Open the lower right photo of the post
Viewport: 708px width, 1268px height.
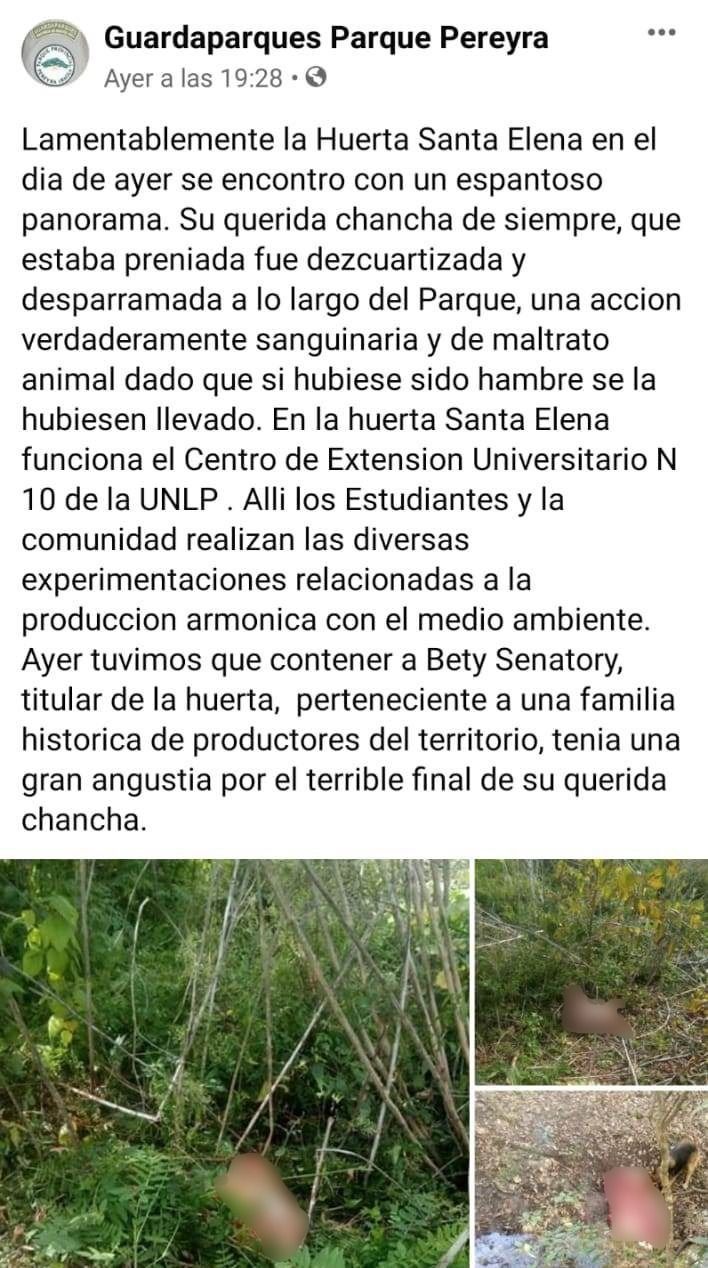tap(591, 1178)
